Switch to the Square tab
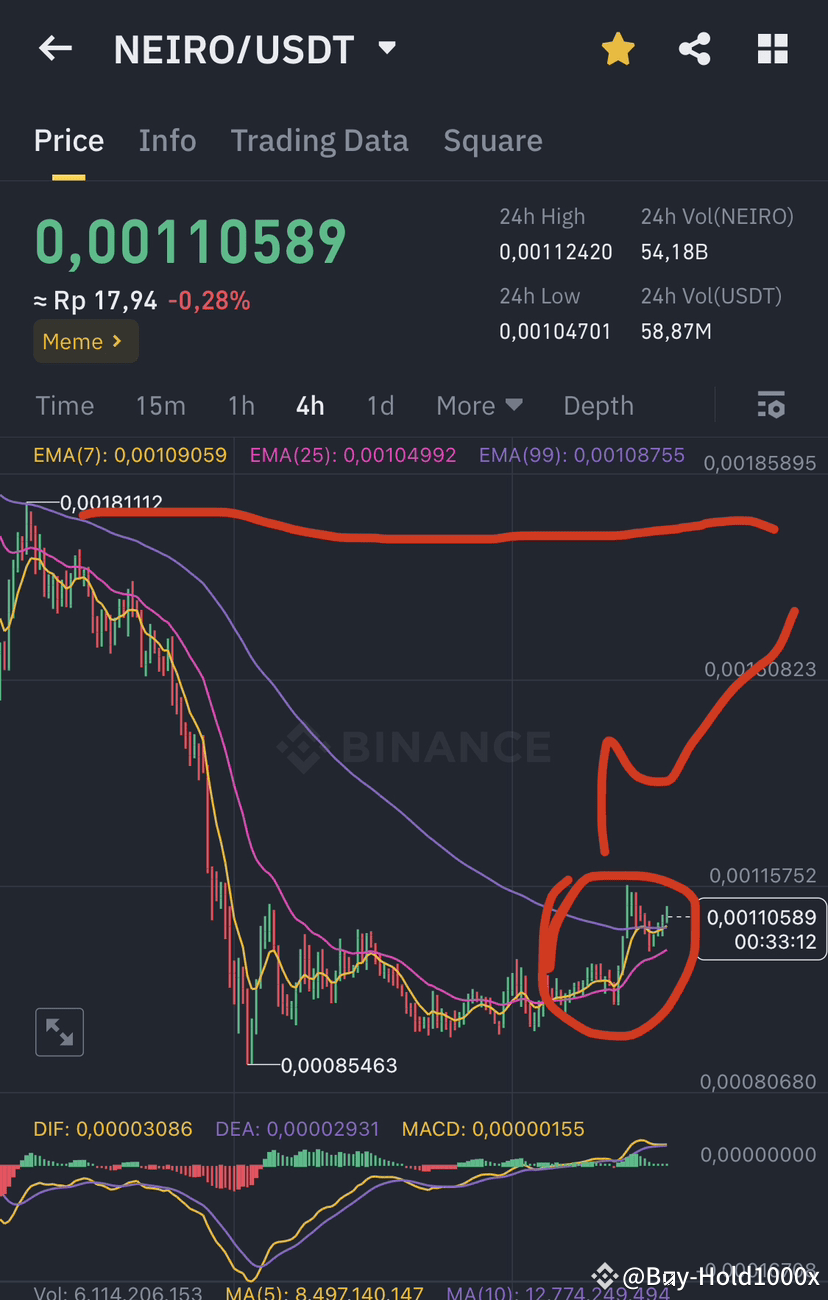 coord(493,141)
